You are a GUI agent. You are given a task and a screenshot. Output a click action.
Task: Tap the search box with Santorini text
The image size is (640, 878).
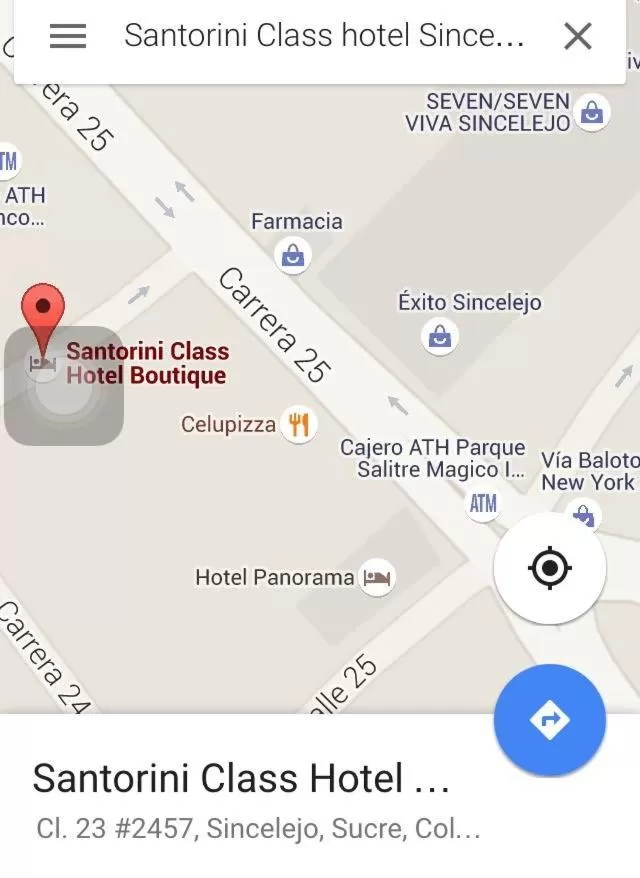point(323,37)
